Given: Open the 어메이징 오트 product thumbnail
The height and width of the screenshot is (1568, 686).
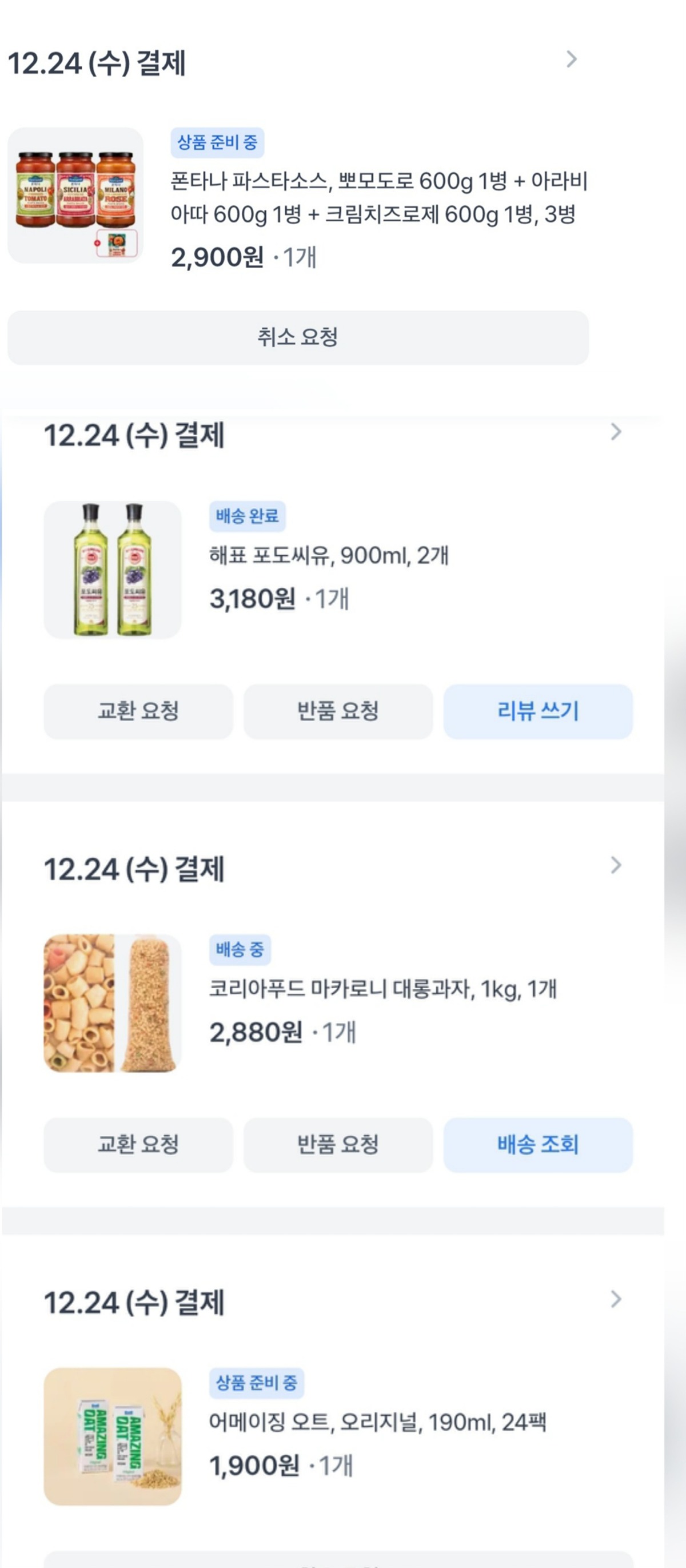Looking at the screenshot, I should tap(113, 1436).
